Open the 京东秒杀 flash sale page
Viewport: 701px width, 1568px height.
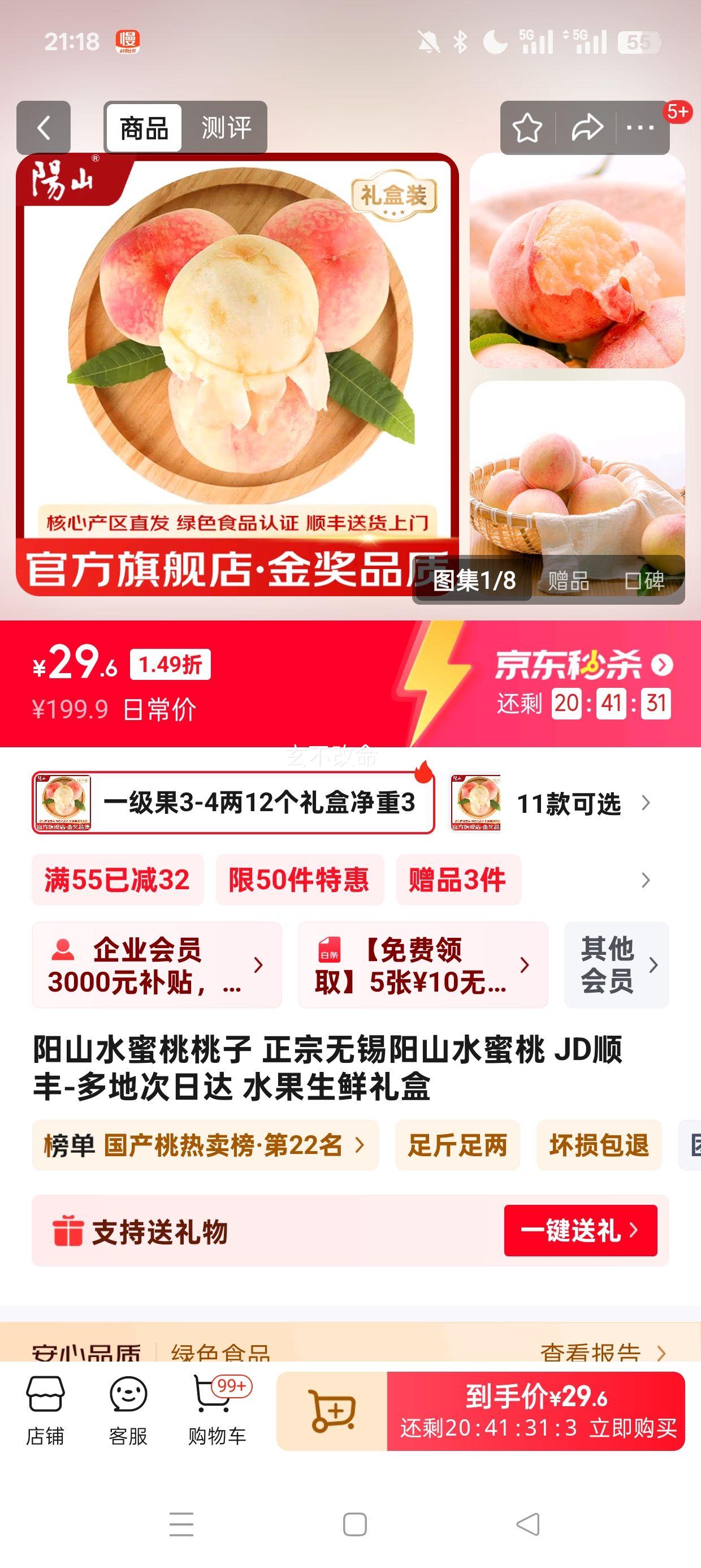(x=583, y=665)
